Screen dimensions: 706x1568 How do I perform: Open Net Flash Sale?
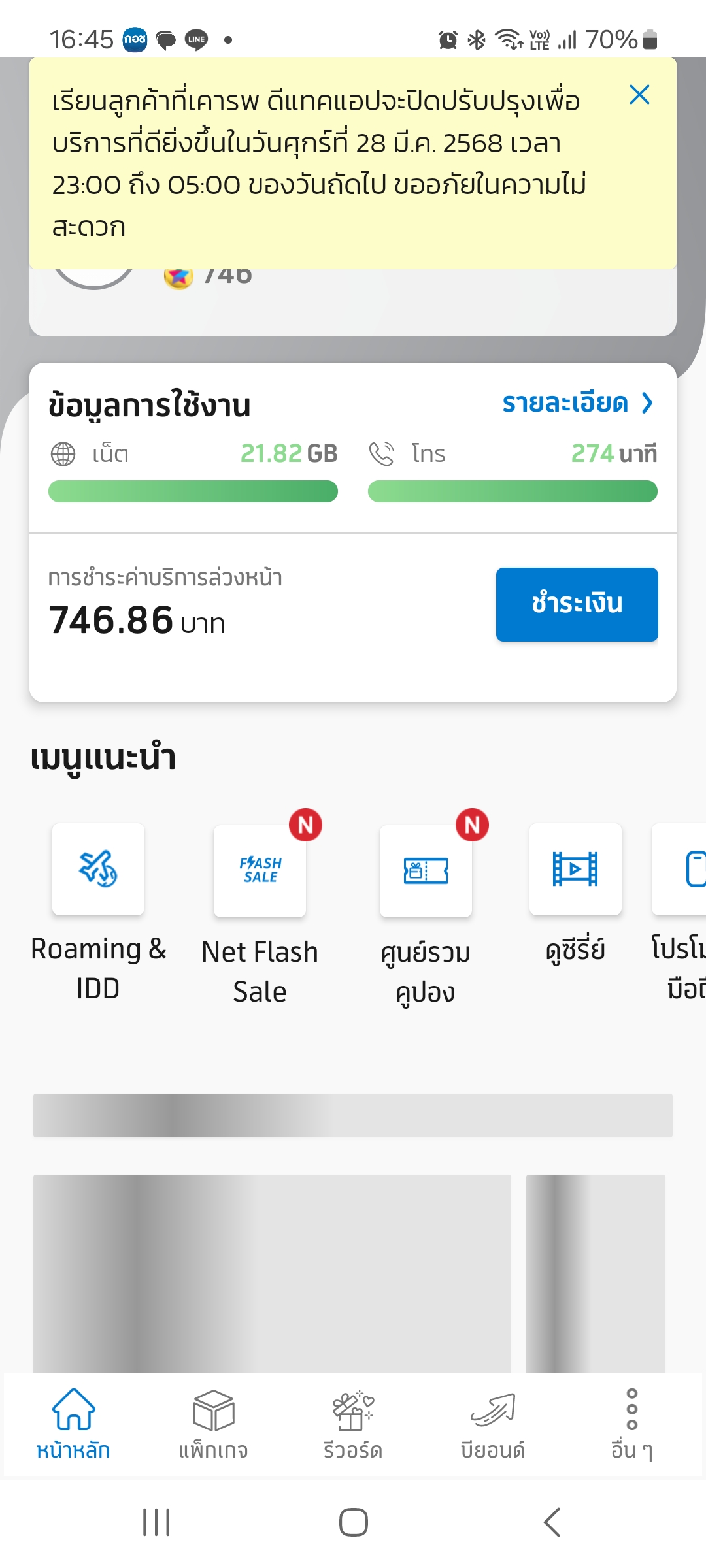click(260, 914)
